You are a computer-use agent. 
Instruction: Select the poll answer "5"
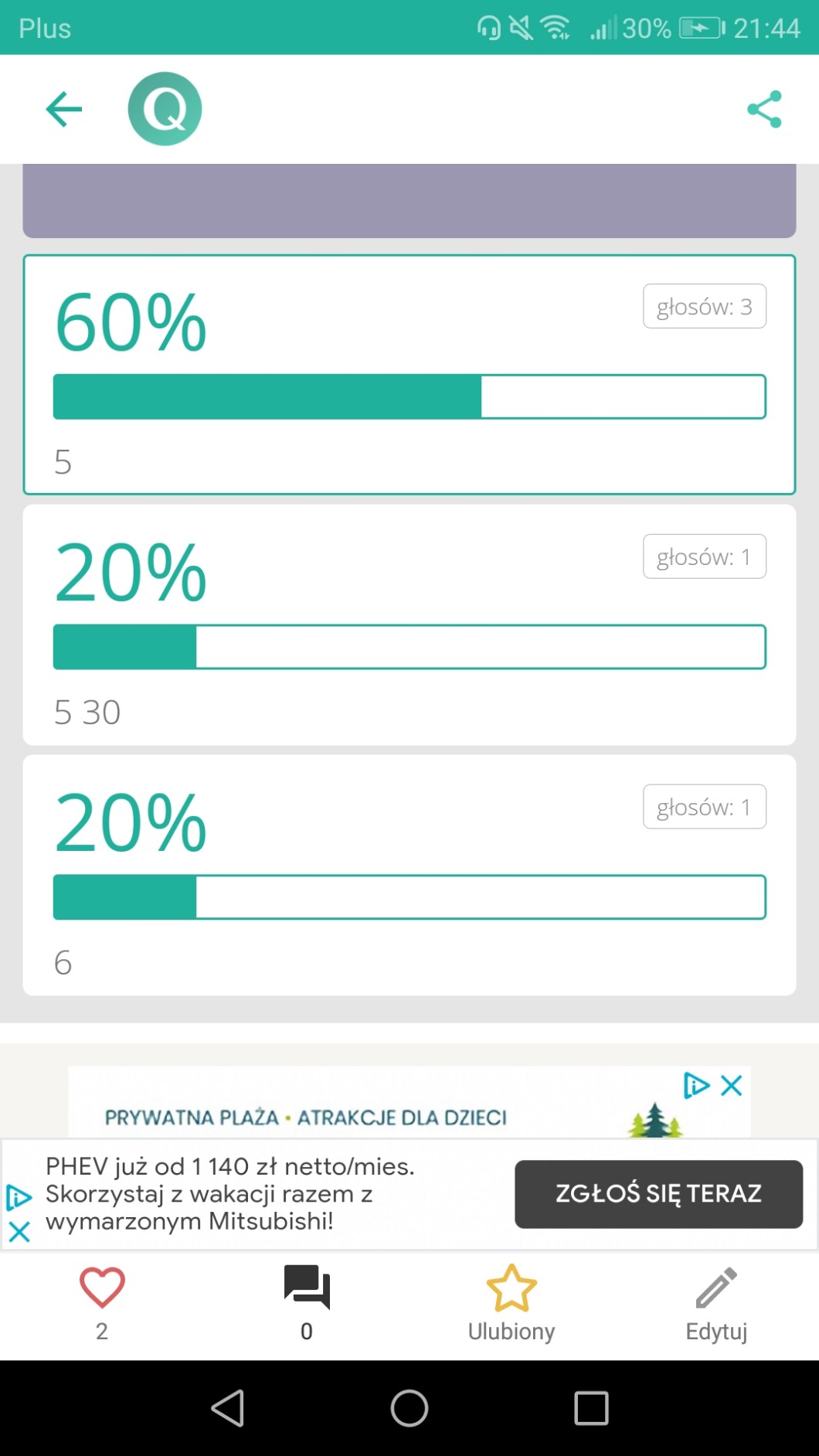pyautogui.click(x=409, y=375)
